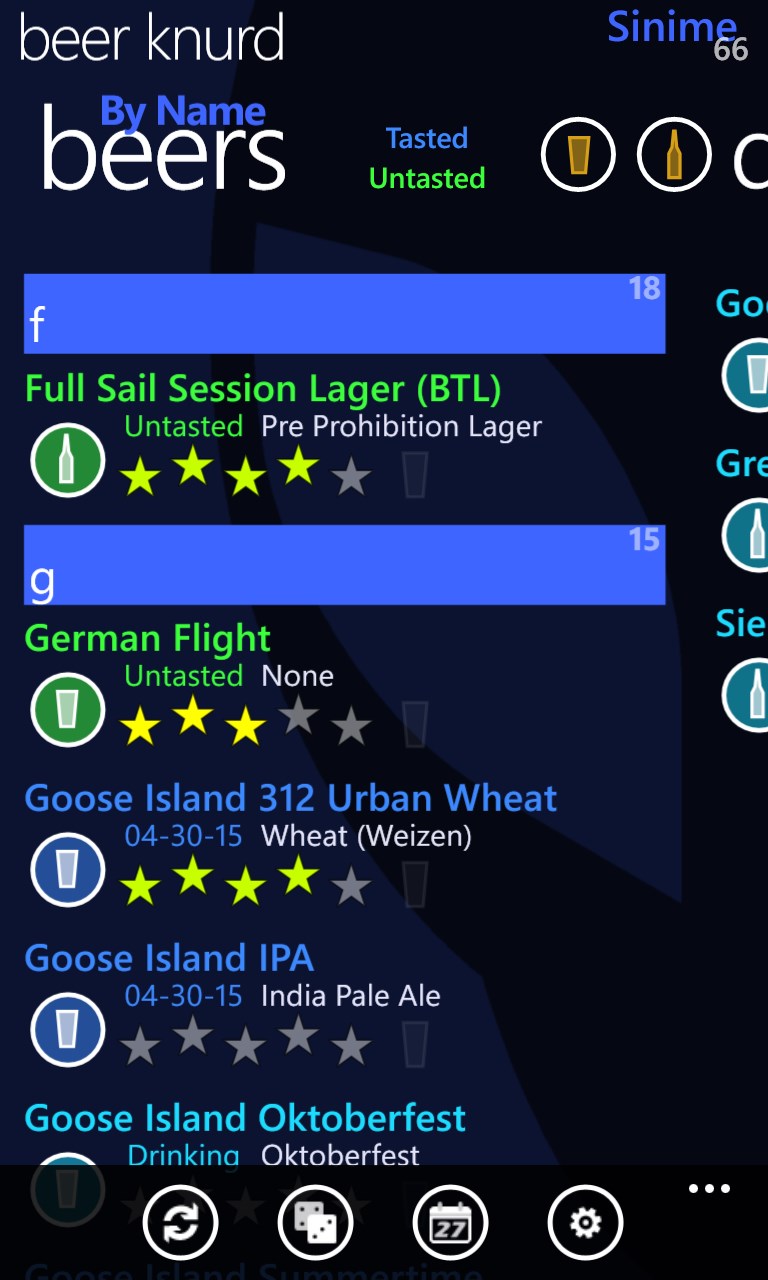Tap the 'beers' pivot title
Screen dimensions: 768x1280
163,150
